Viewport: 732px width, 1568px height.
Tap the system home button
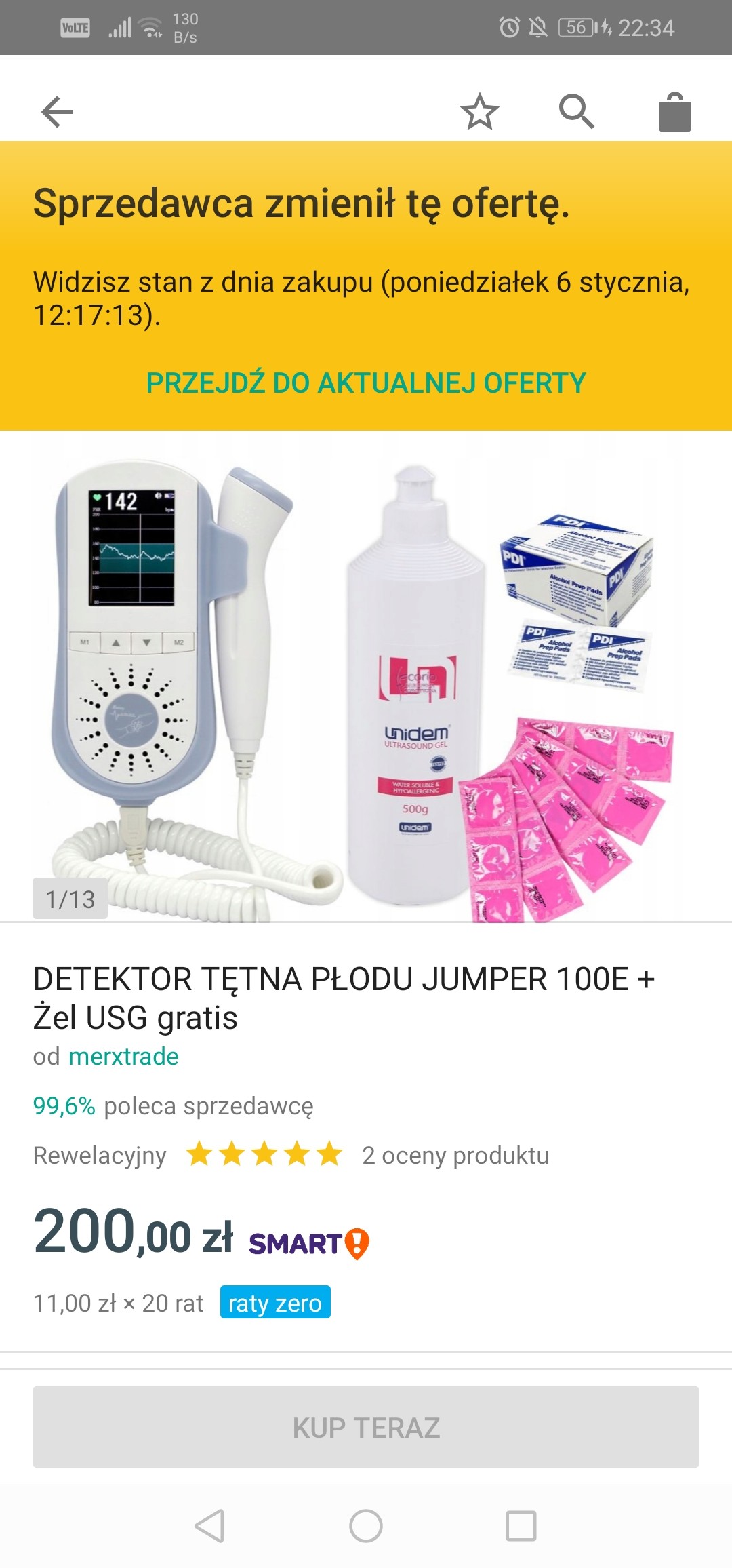point(366,1526)
